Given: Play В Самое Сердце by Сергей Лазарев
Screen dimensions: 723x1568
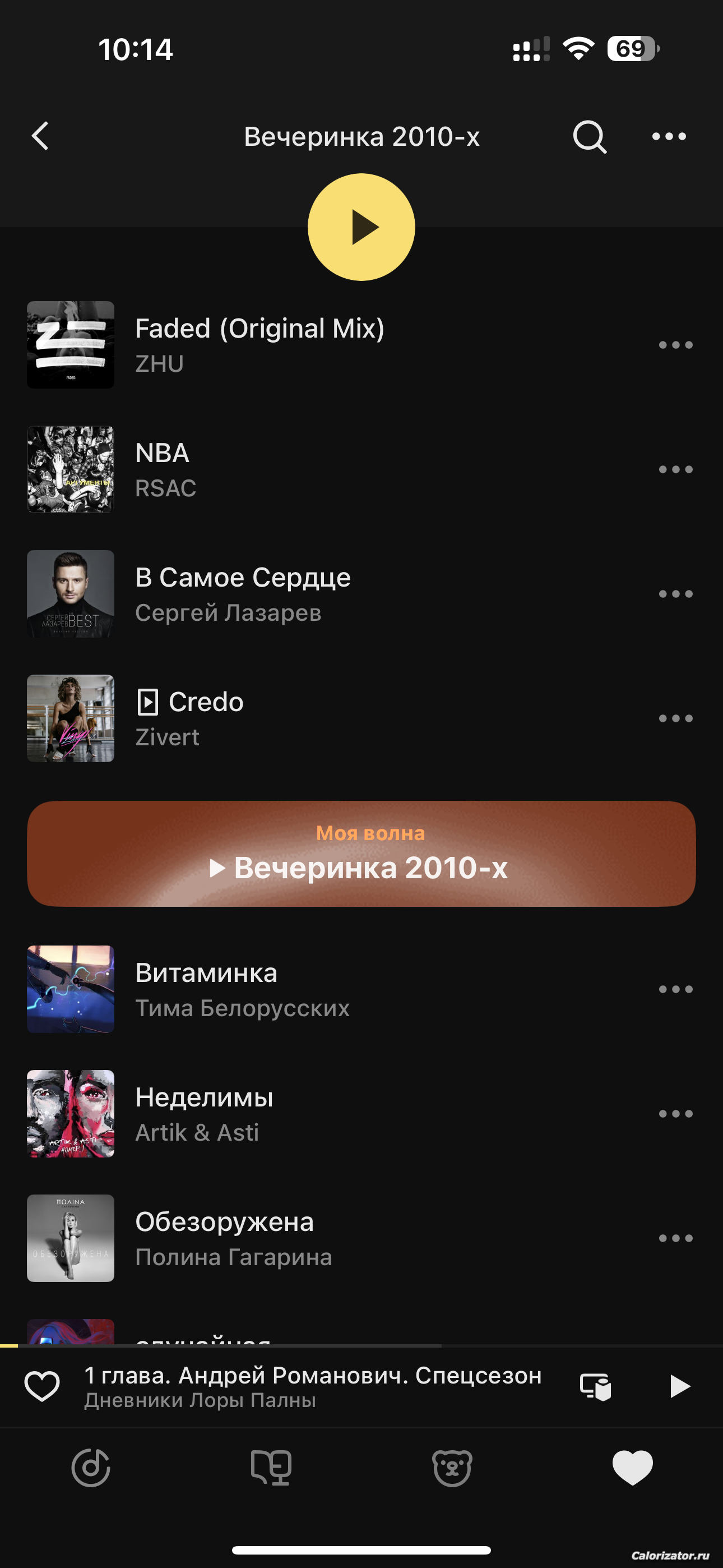Looking at the screenshot, I should [x=243, y=593].
